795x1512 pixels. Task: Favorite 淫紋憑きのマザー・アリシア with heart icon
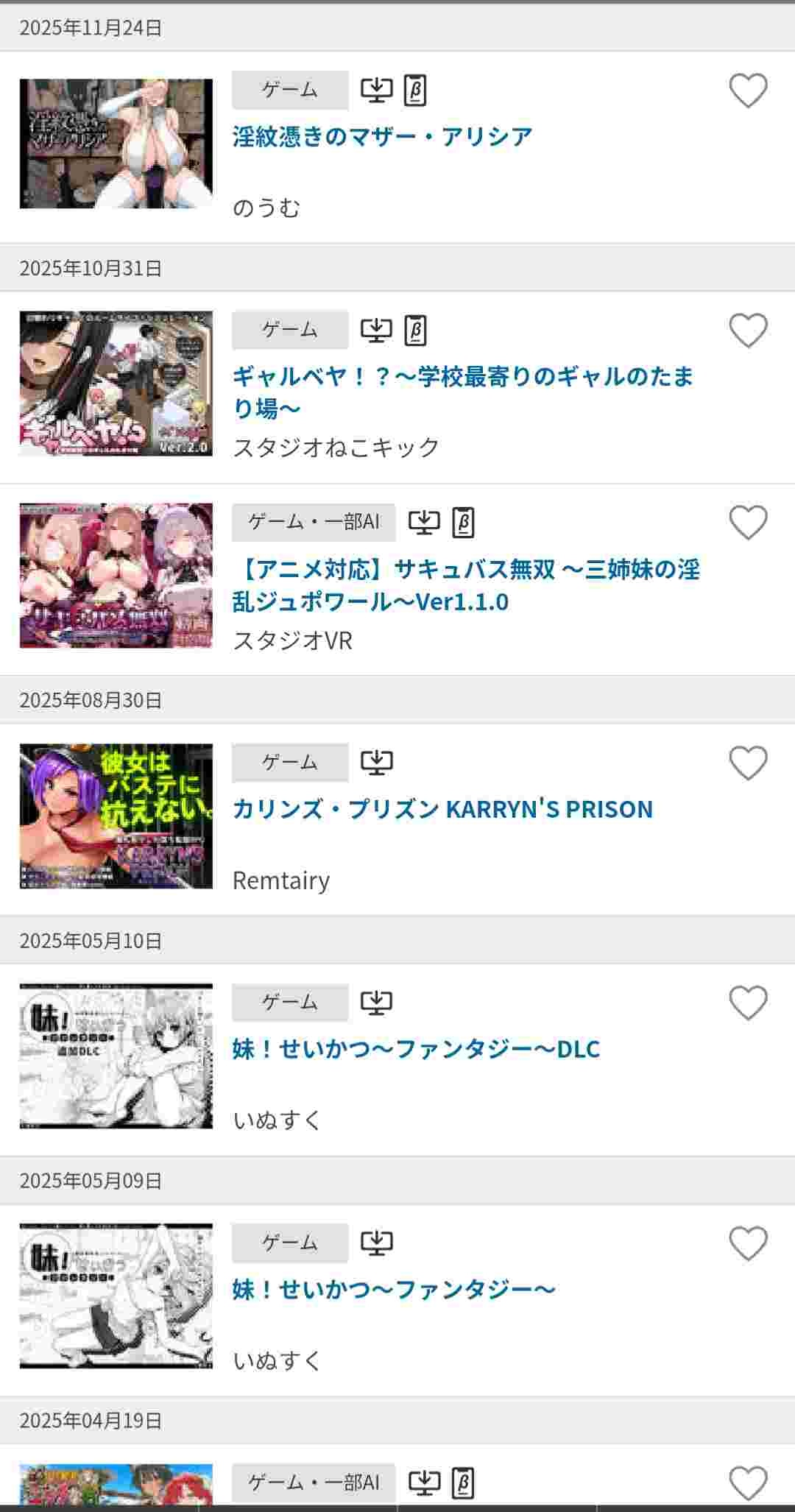pos(748,91)
